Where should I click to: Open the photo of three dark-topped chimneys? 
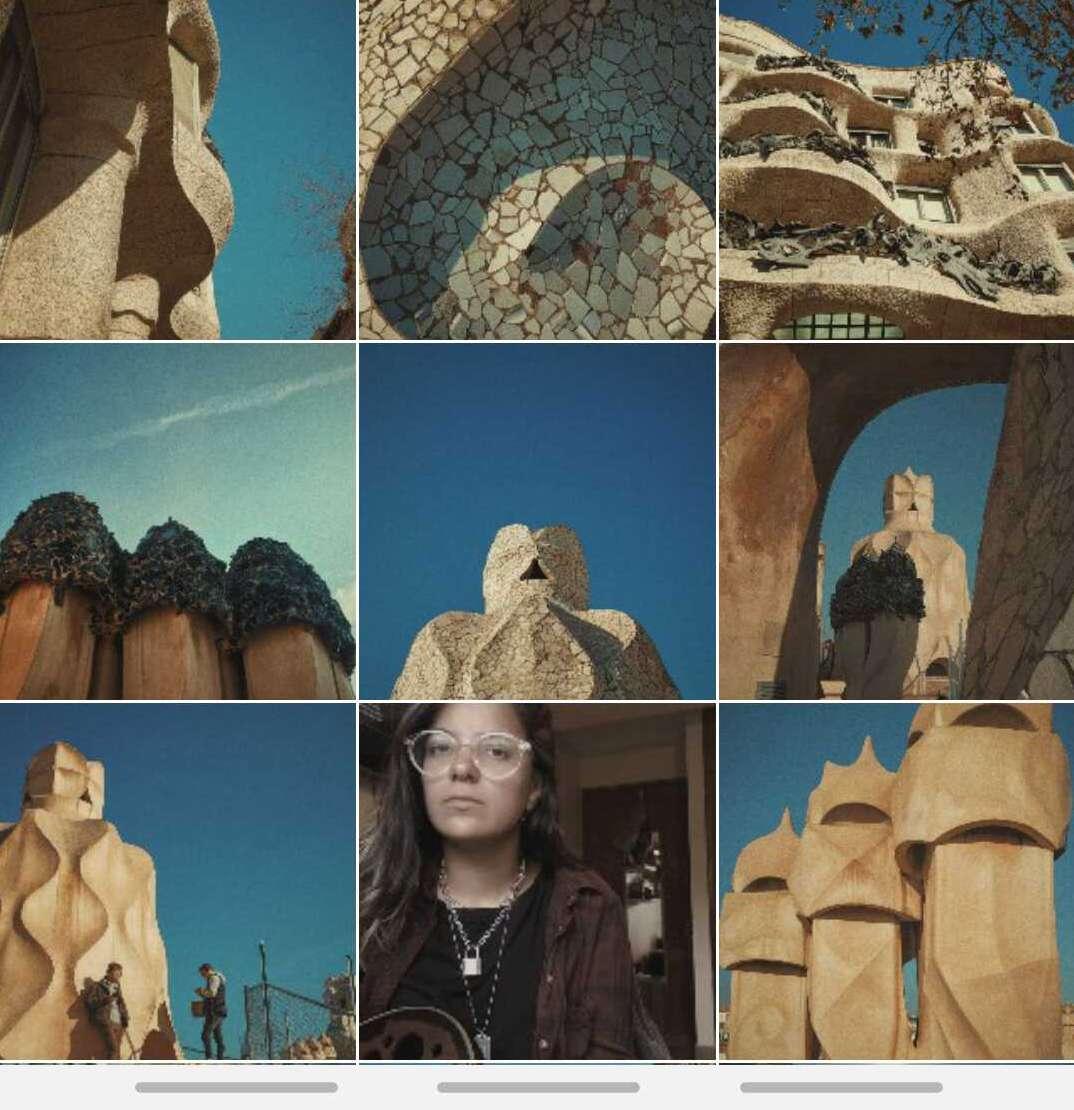pyautogui.click(x=177, y=521)
